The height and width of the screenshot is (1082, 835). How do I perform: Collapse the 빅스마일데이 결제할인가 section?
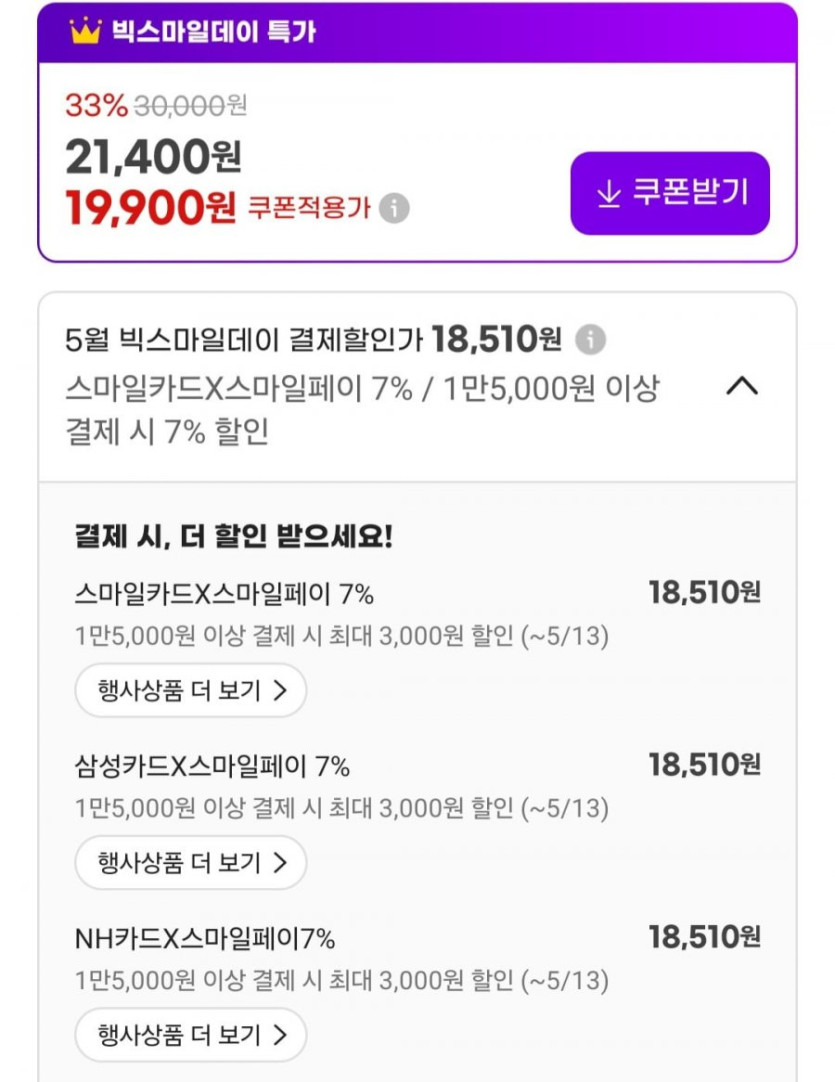pos(741,387)
